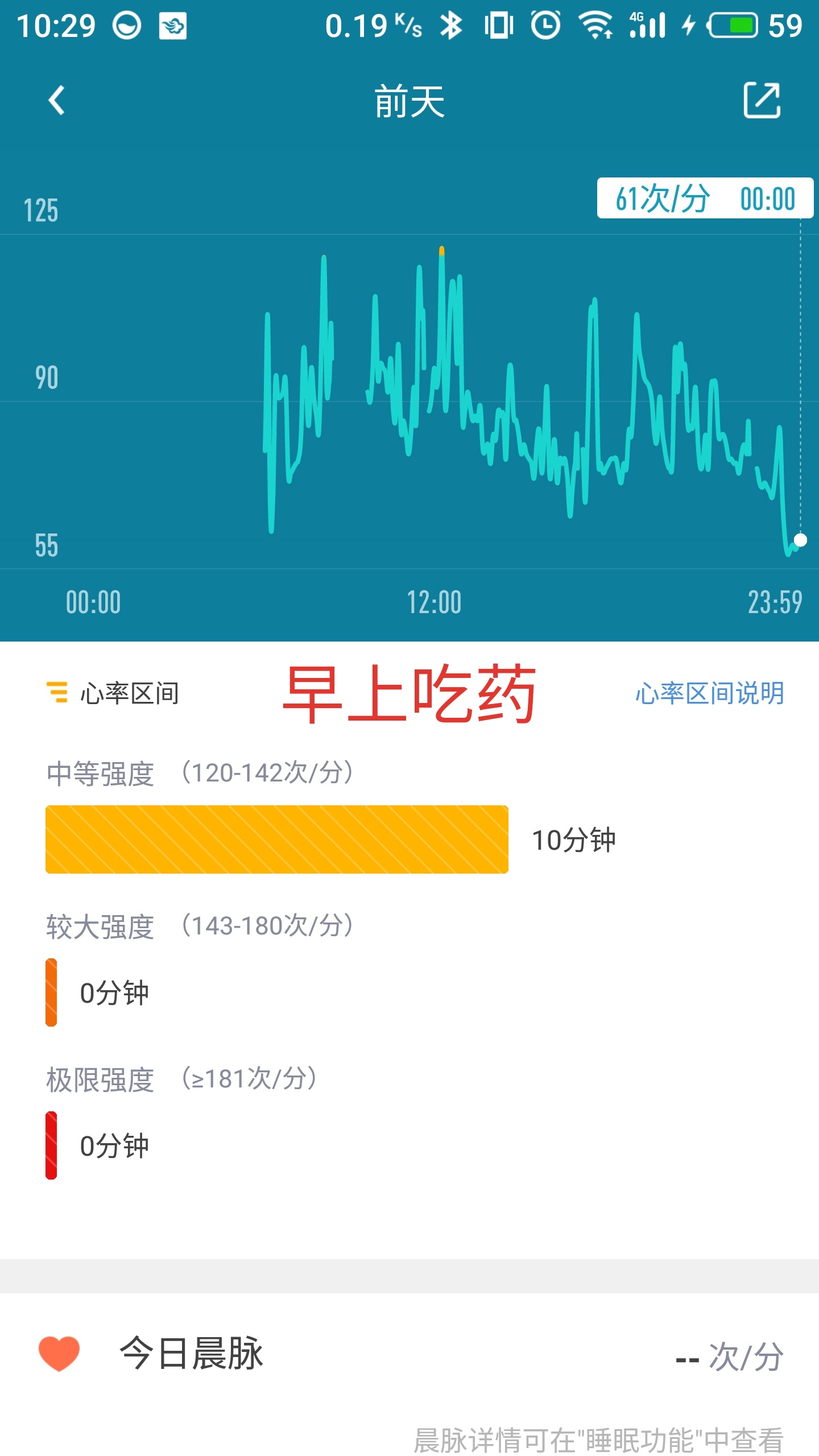Open the 今日晨脉 row
Viewport: 819px width, 1456px height.
coord(409,1354)
